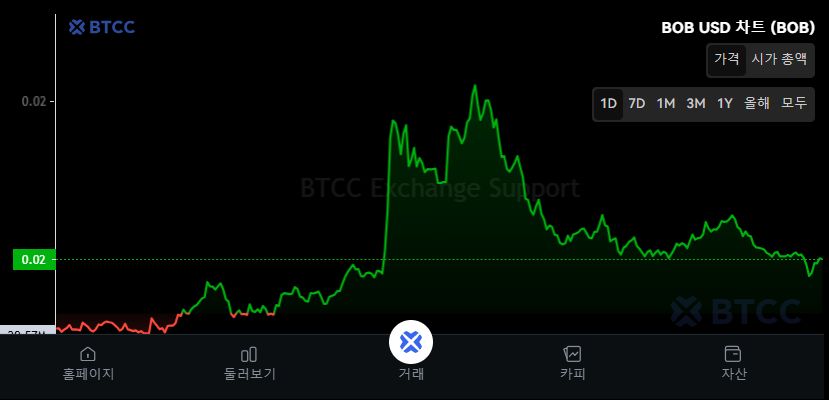Select the 3M time range
This screenshot has width=829, height=400.
pos(696,104)
